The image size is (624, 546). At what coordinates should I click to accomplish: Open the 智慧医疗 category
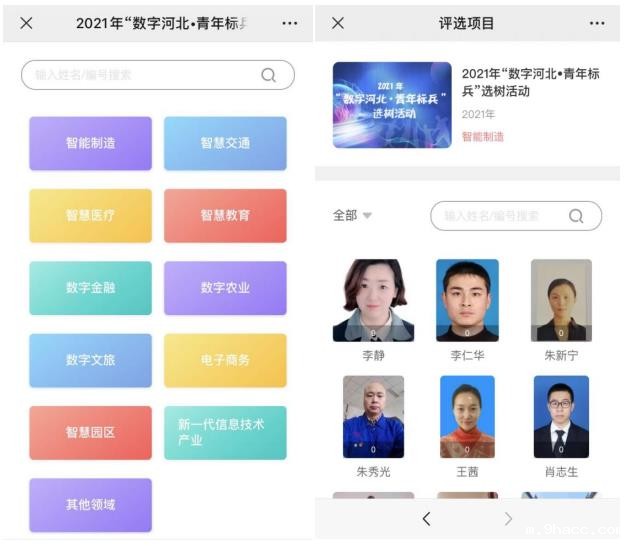(90, 215)
